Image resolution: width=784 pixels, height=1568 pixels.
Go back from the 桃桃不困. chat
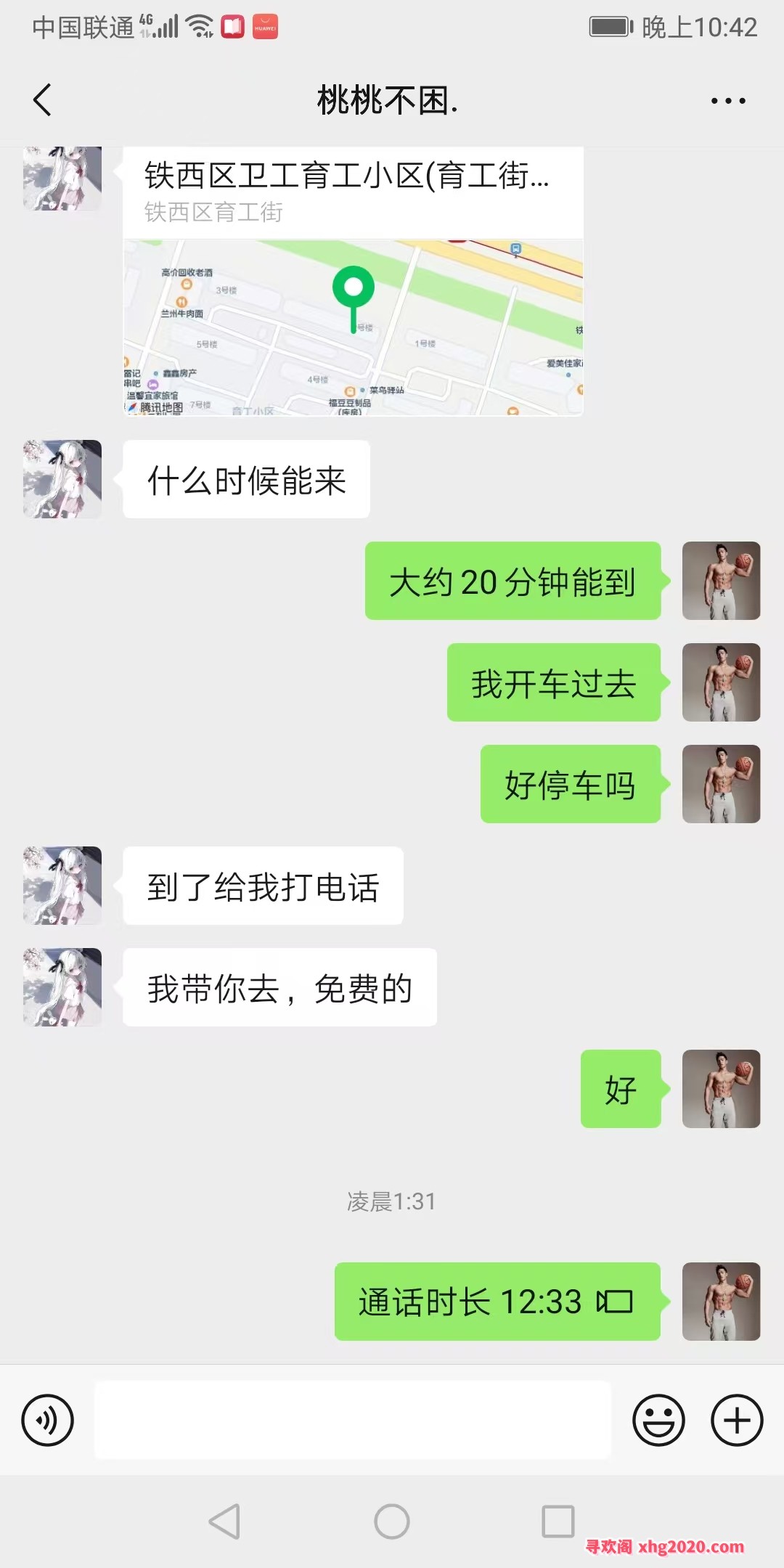(43, 100)
